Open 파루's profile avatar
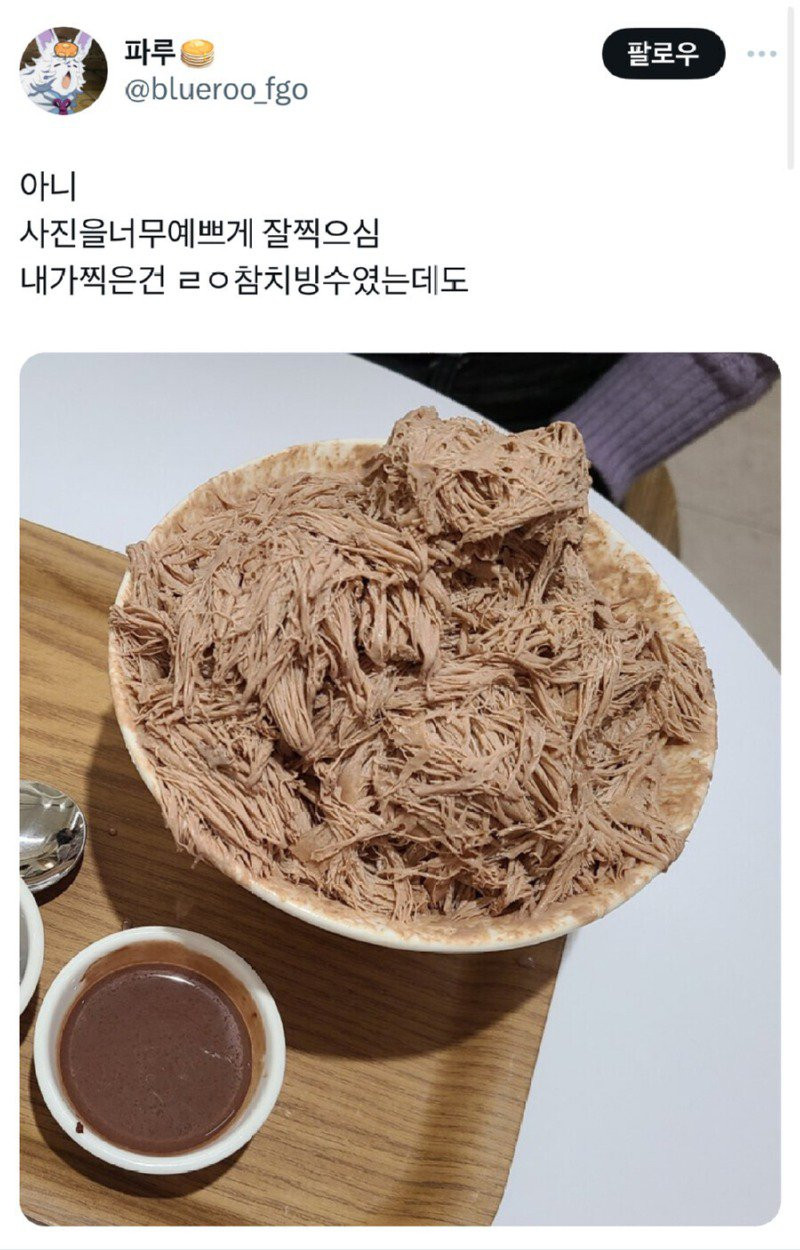 [63, 70]
